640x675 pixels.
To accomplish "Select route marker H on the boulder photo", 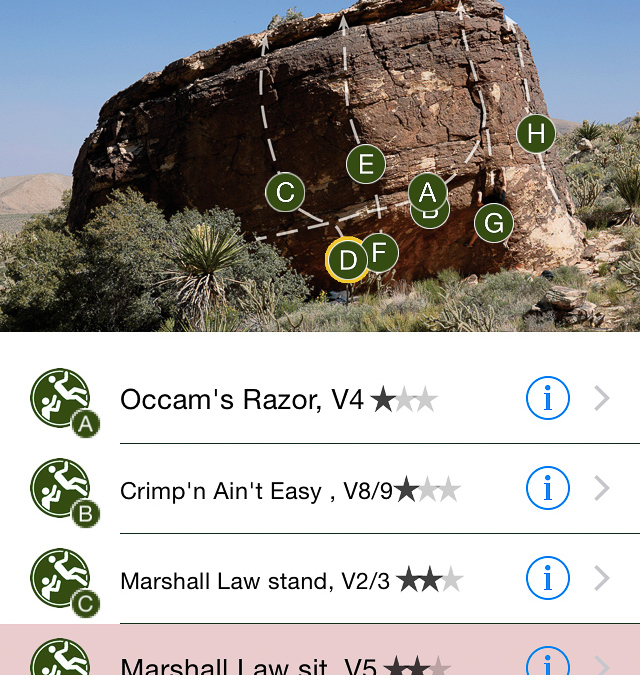I will tap(536, 134).
